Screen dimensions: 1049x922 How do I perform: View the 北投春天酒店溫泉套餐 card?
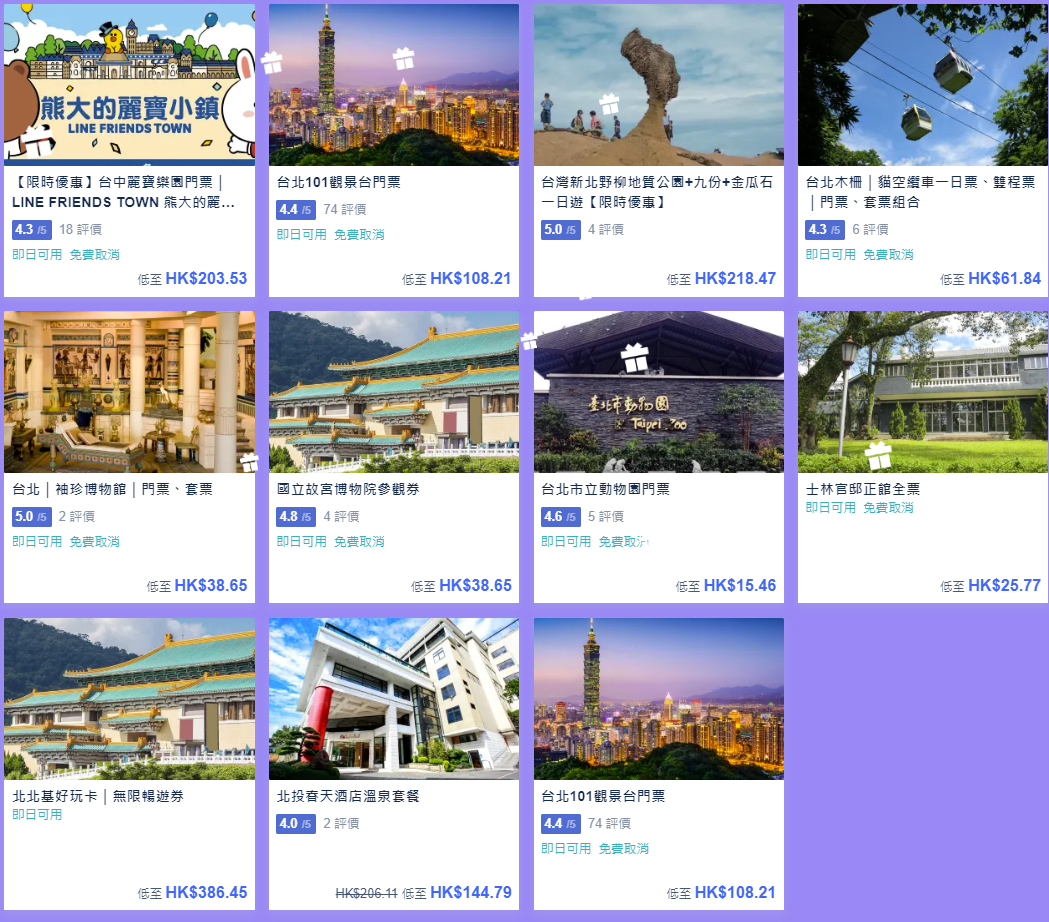pos(393,764)
